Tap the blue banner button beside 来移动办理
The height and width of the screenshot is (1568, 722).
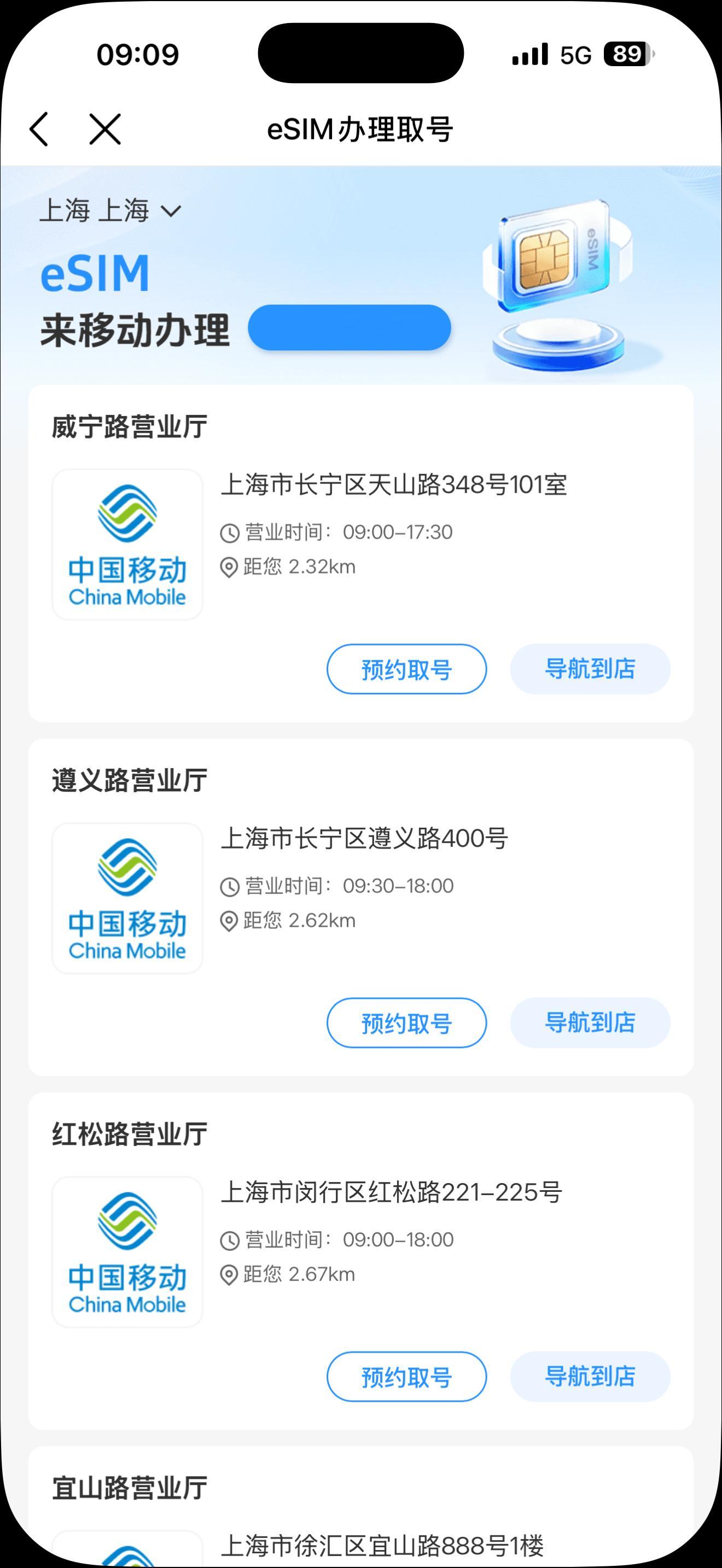pyautogui.click(x=349, y=327)
